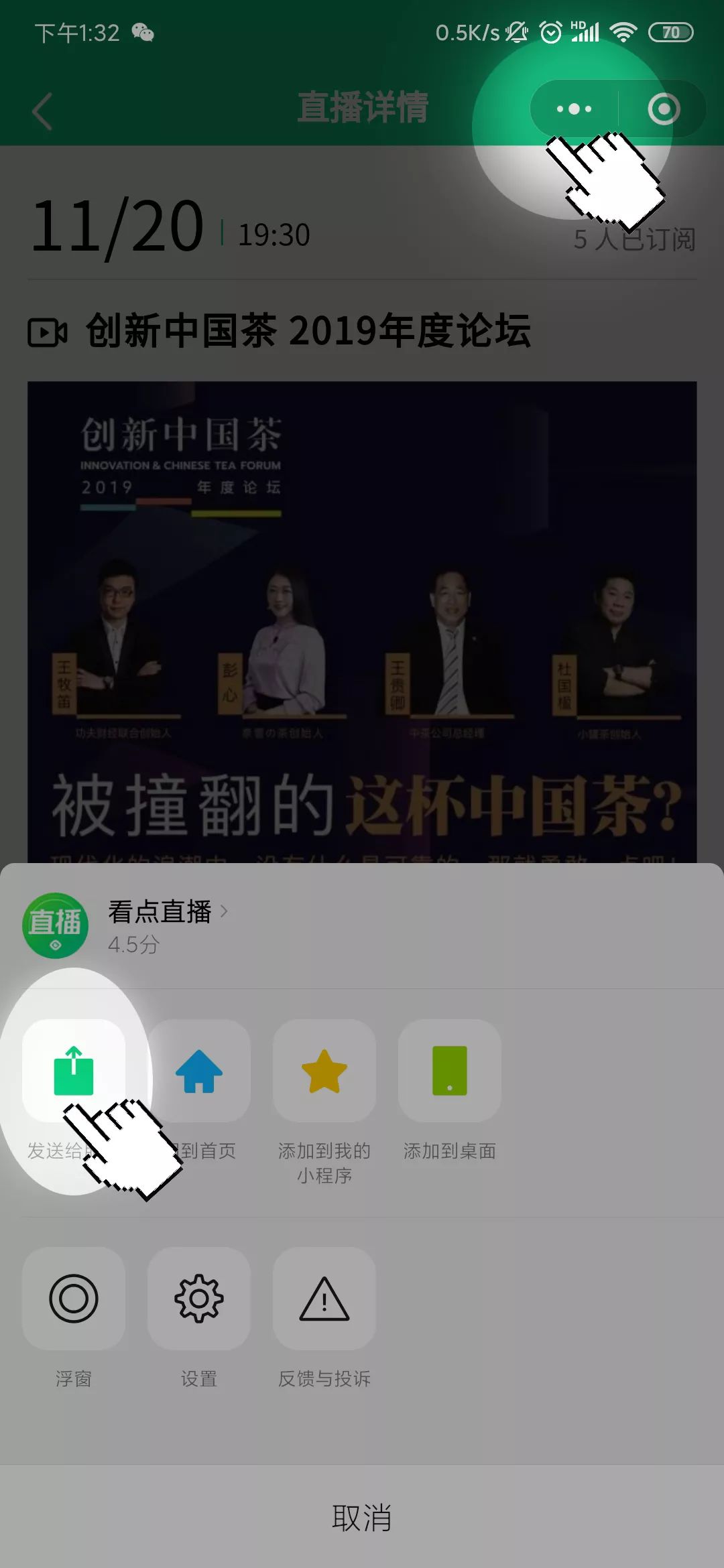Go back with the top-left arrow

click(42, 111)
